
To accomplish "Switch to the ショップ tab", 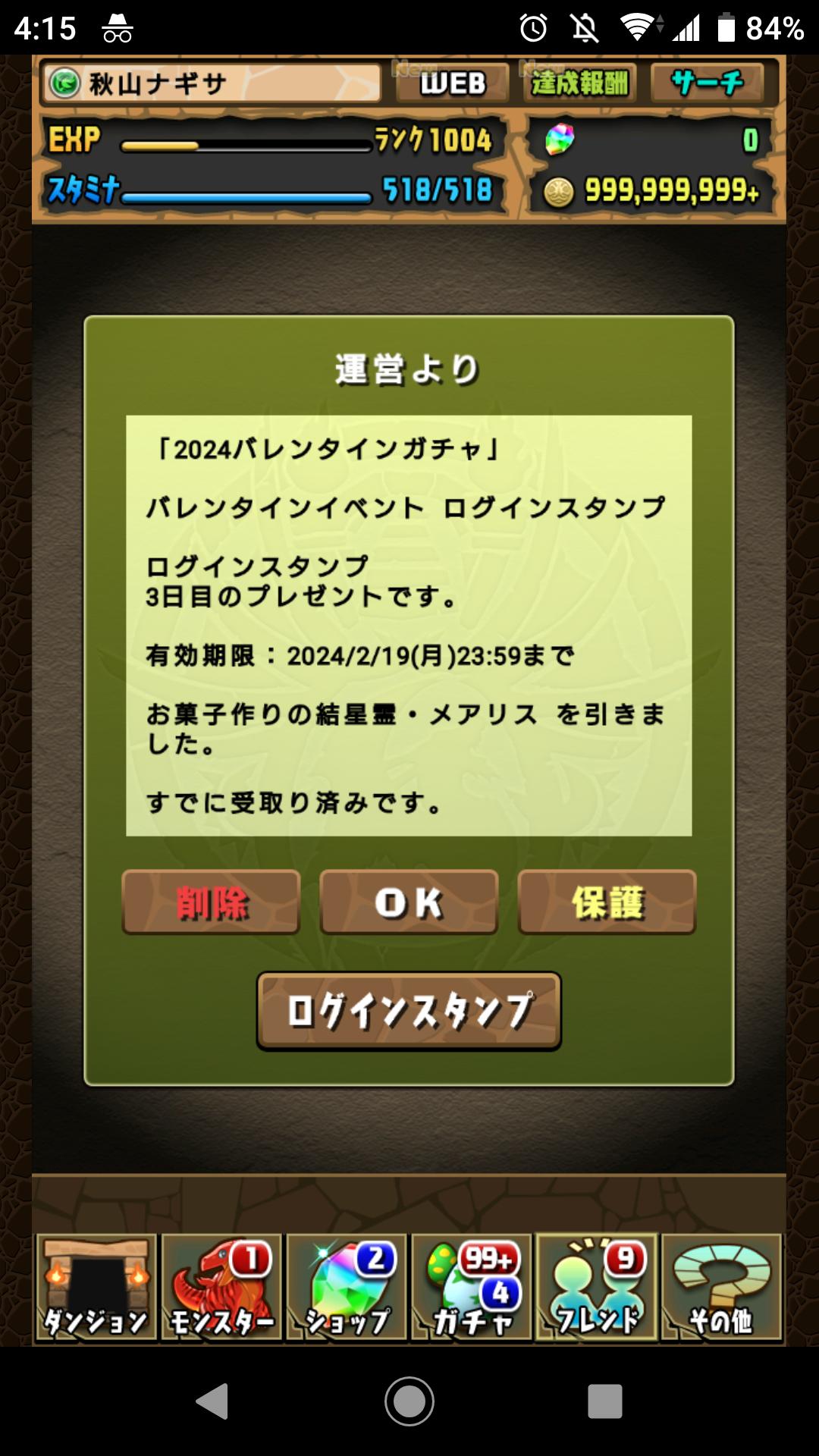I will (347, 1288).
